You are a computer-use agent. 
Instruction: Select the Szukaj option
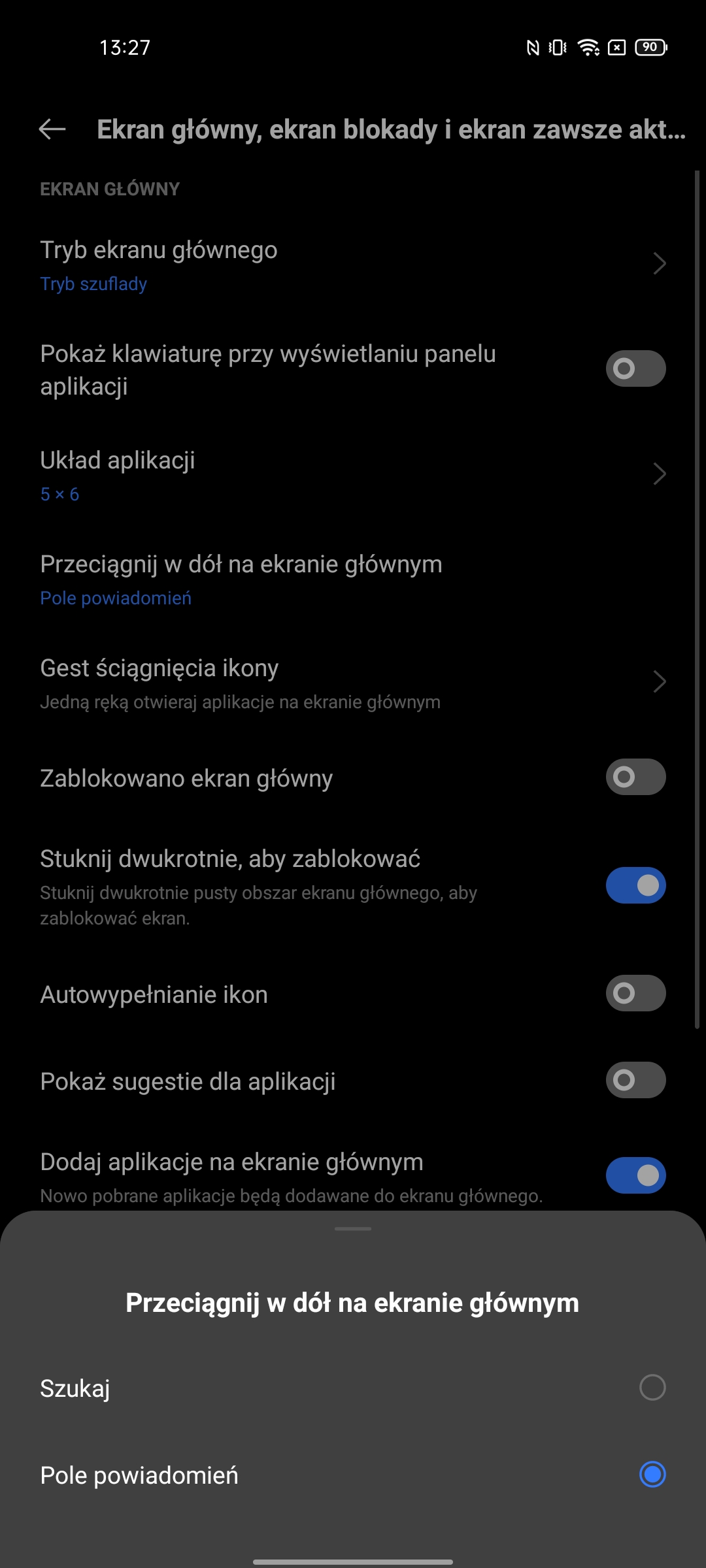652,1387
